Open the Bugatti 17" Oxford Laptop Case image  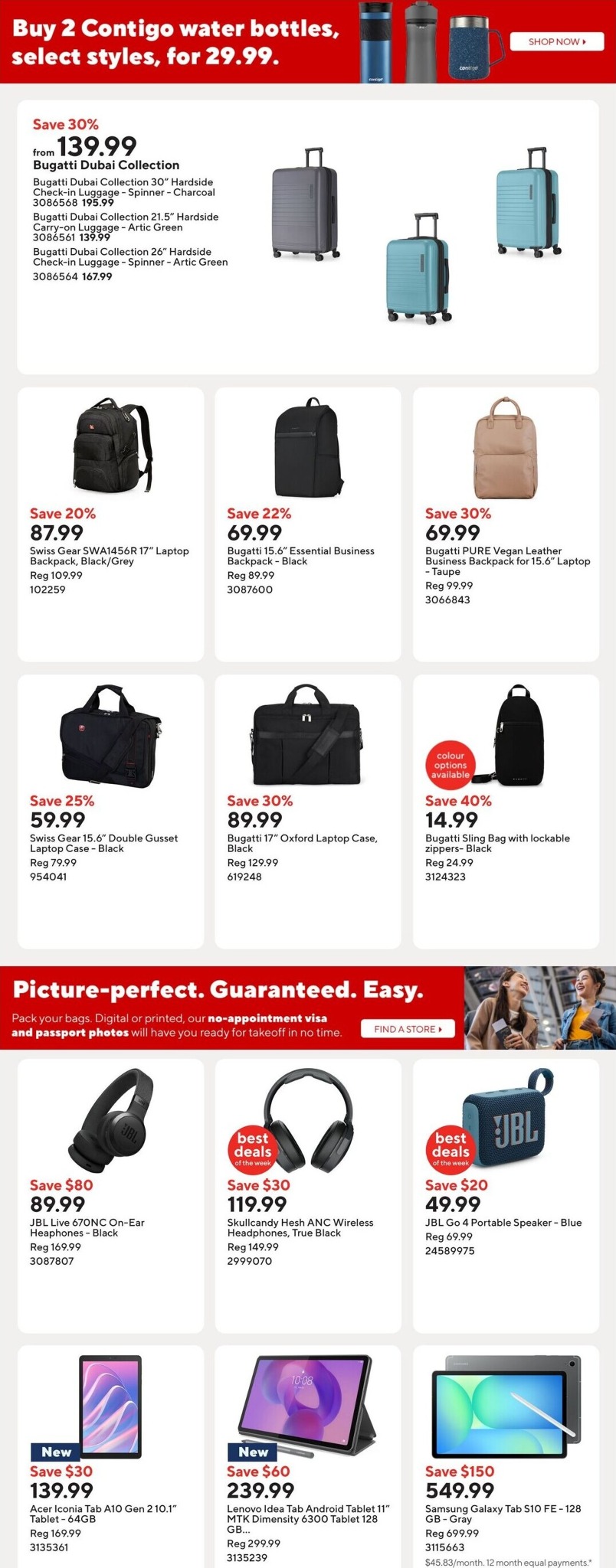click(x=308, y=735)
